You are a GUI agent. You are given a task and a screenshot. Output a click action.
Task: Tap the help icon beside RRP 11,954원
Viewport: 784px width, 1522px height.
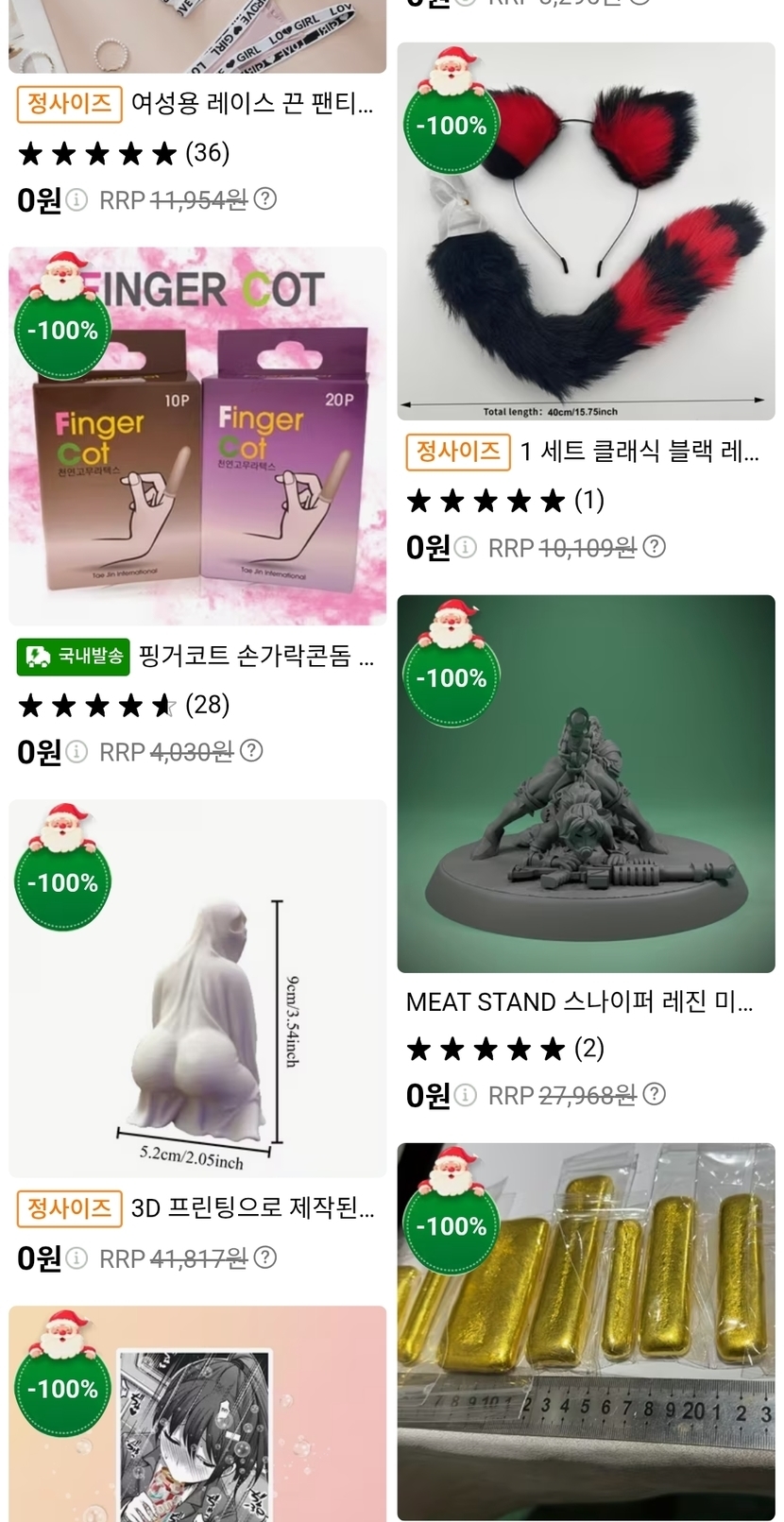266,199
